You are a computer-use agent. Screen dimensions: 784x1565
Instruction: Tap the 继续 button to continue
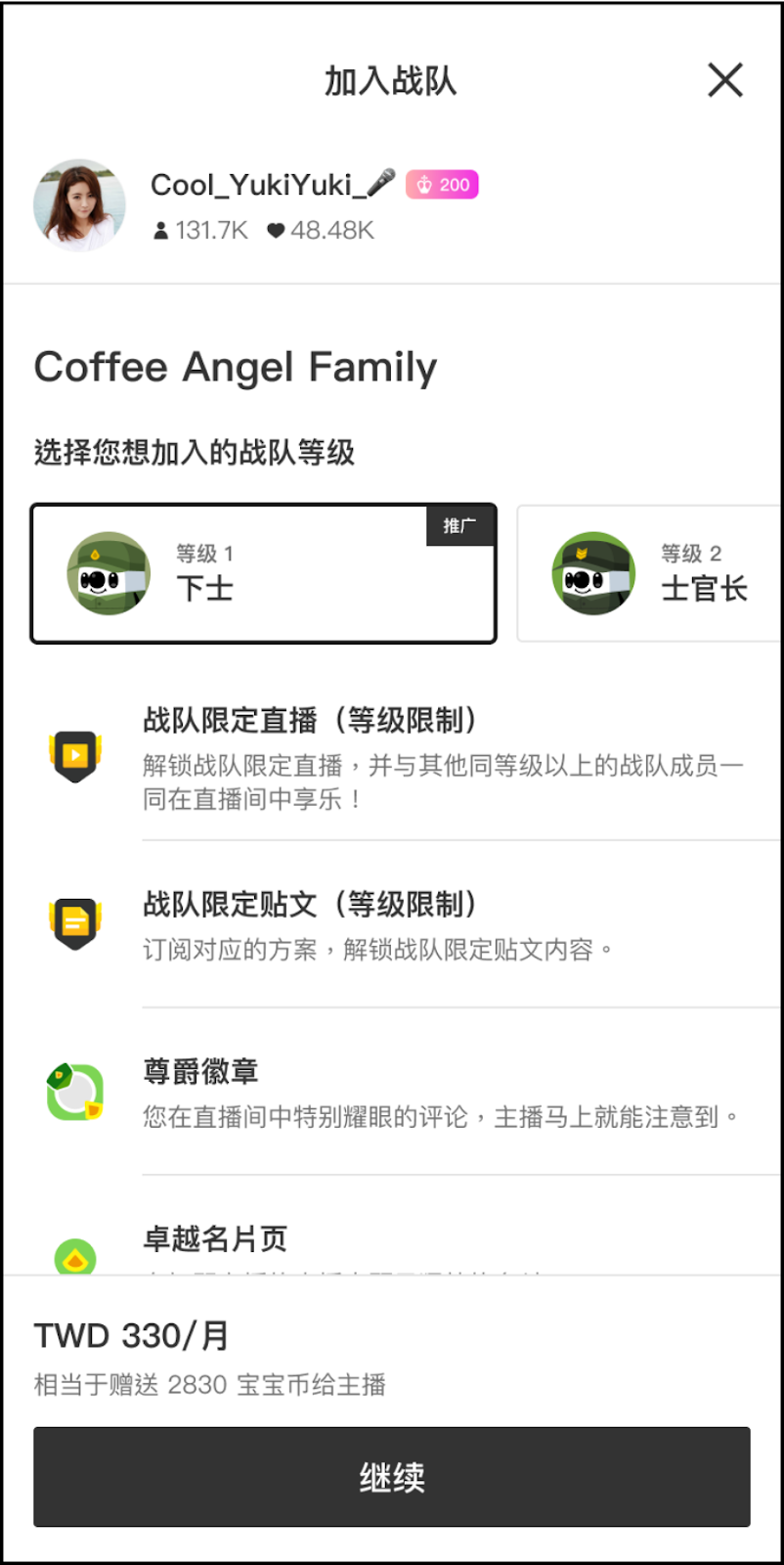392,1476
